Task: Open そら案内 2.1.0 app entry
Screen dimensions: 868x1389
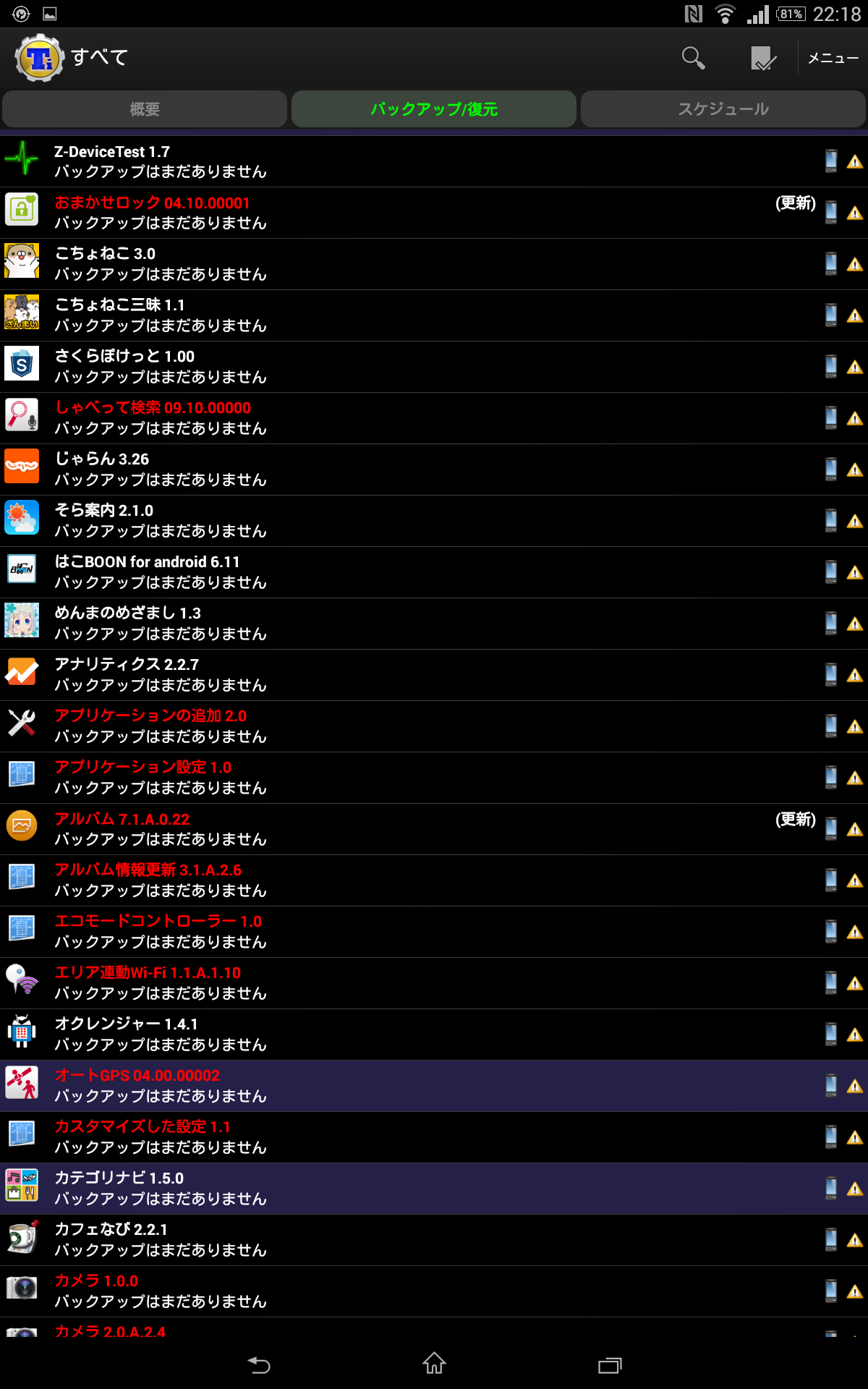Action: pyautogui.click(x=434, y=521)
